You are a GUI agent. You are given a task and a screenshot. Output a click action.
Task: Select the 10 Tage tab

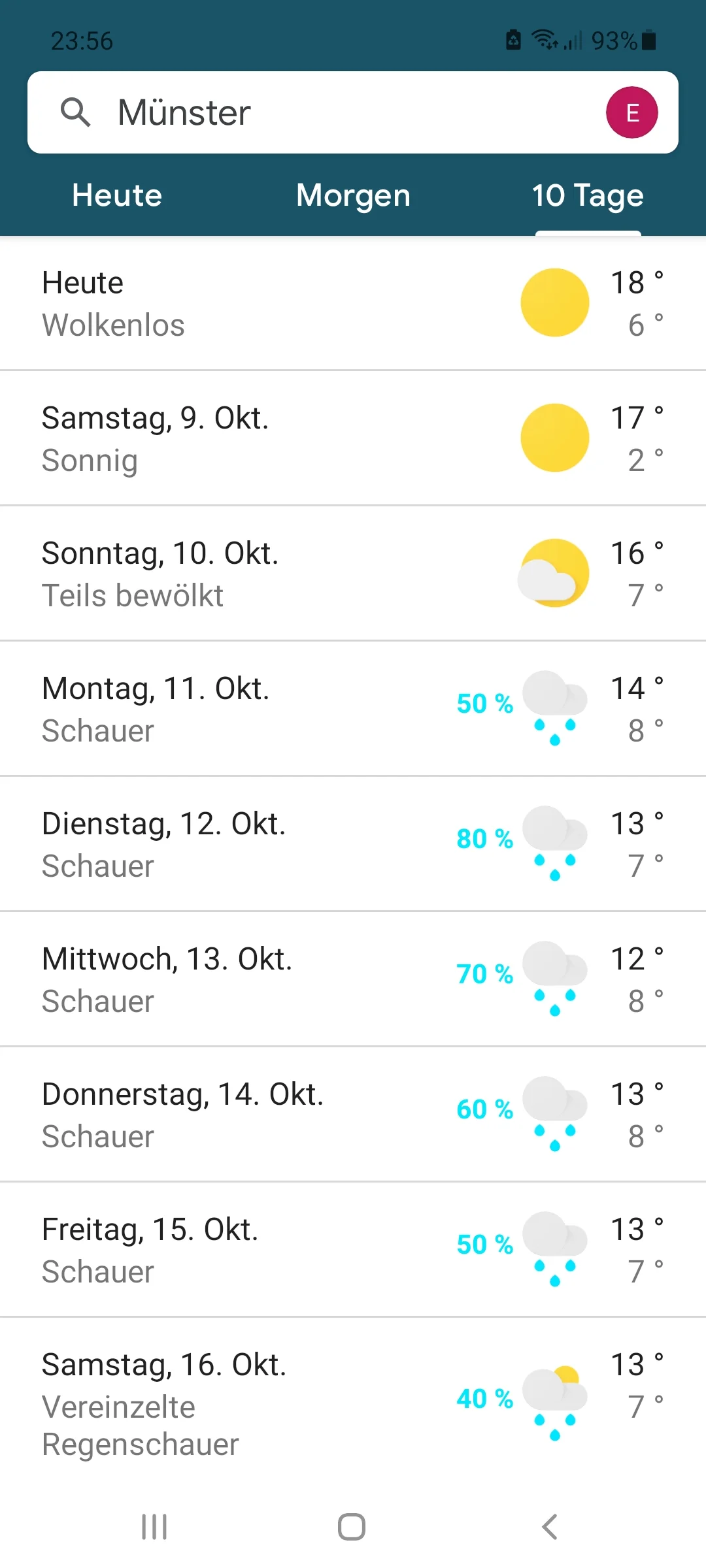[x=588, y=195]
